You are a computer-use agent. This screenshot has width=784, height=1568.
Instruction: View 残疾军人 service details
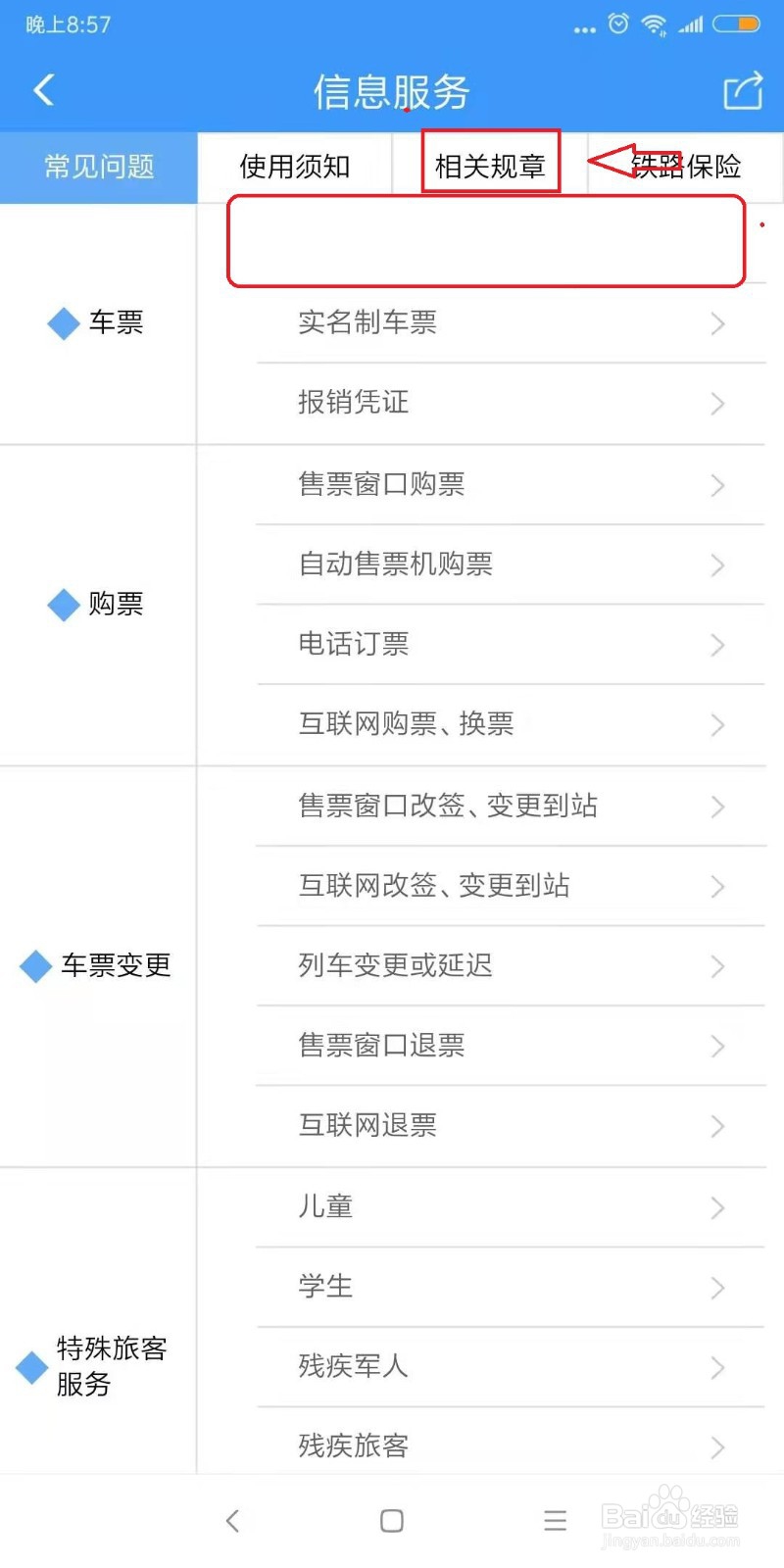[x=490, y=1366]
